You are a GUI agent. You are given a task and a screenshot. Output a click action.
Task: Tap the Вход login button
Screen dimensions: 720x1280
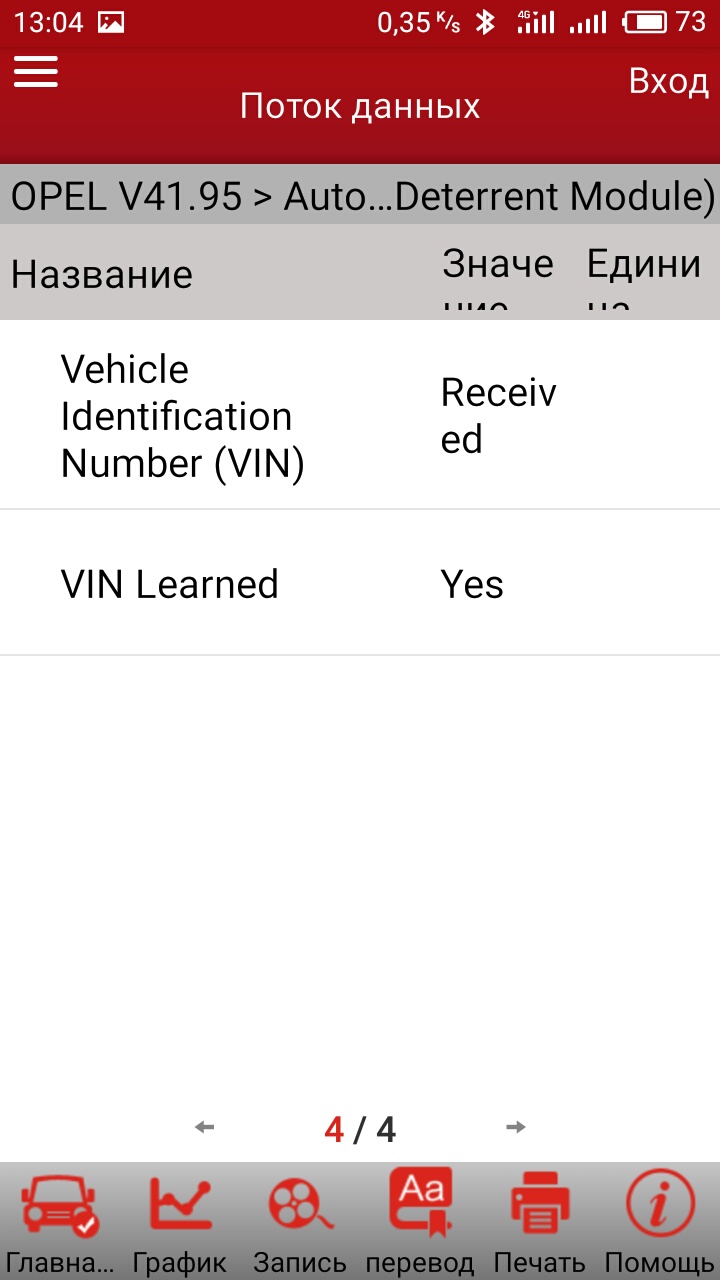(668, 81)
